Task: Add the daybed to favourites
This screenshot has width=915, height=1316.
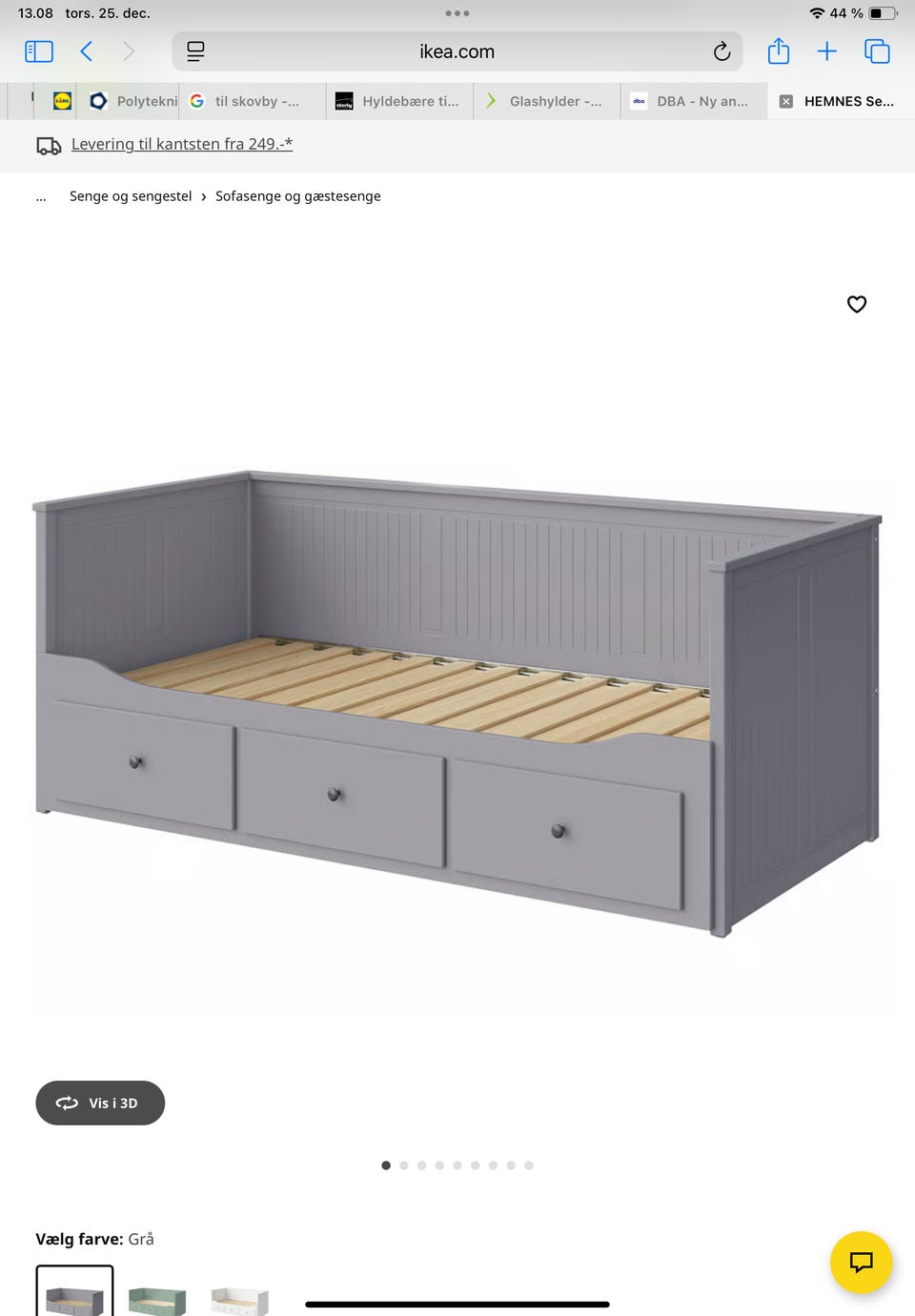Action: 857,304
